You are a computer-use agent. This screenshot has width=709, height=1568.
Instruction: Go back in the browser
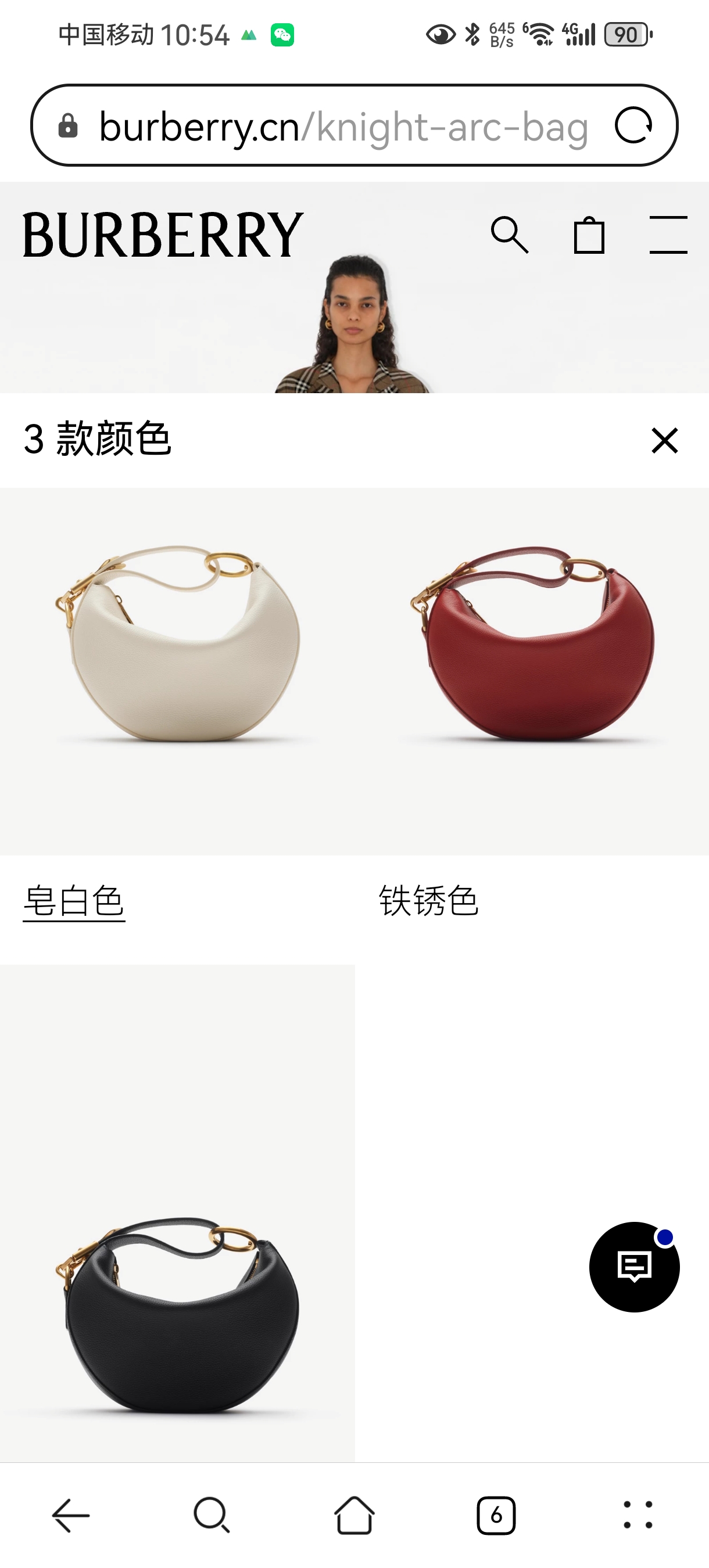point(71,1515)
